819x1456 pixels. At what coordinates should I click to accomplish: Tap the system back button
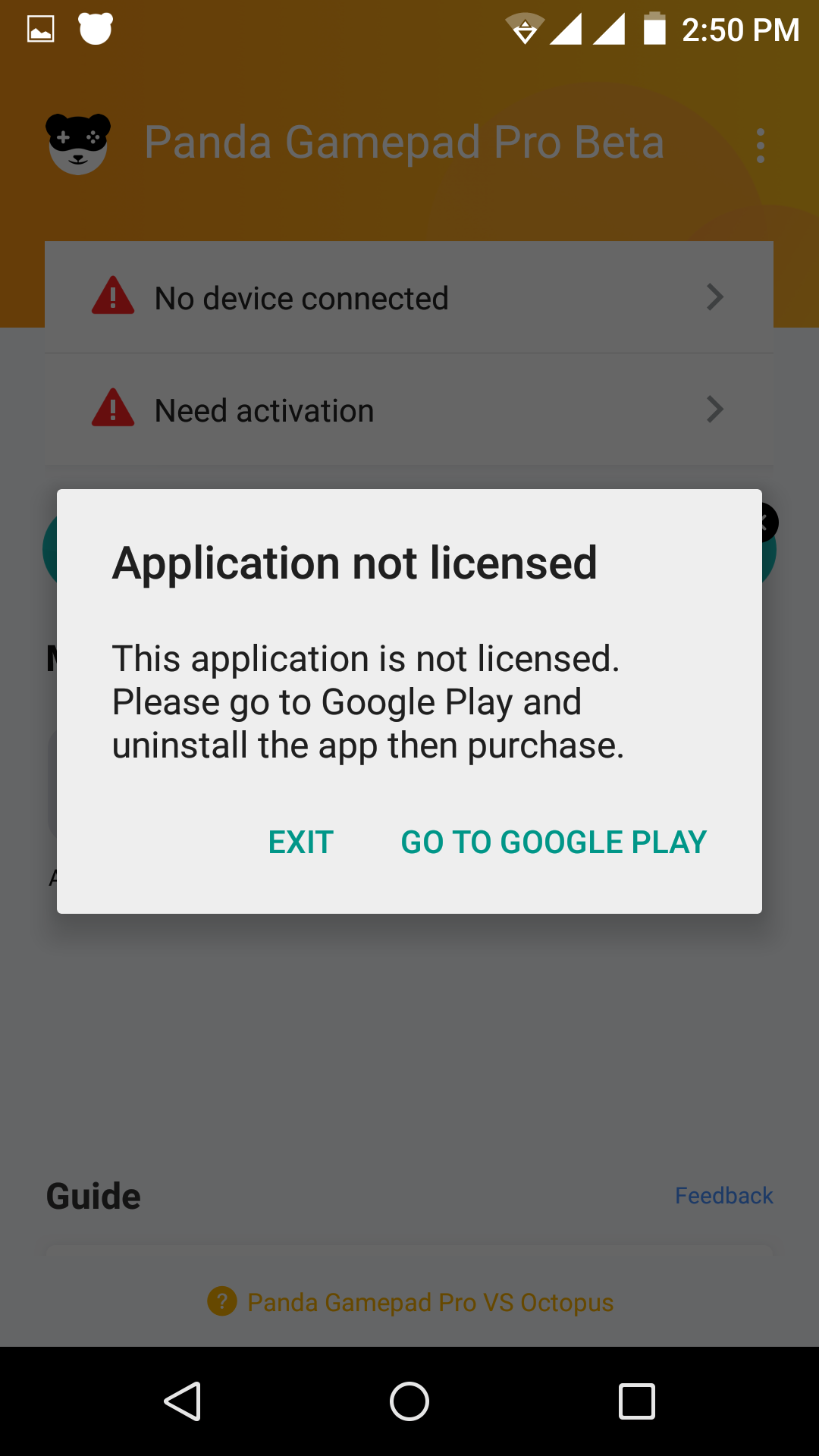(183, 1401)
